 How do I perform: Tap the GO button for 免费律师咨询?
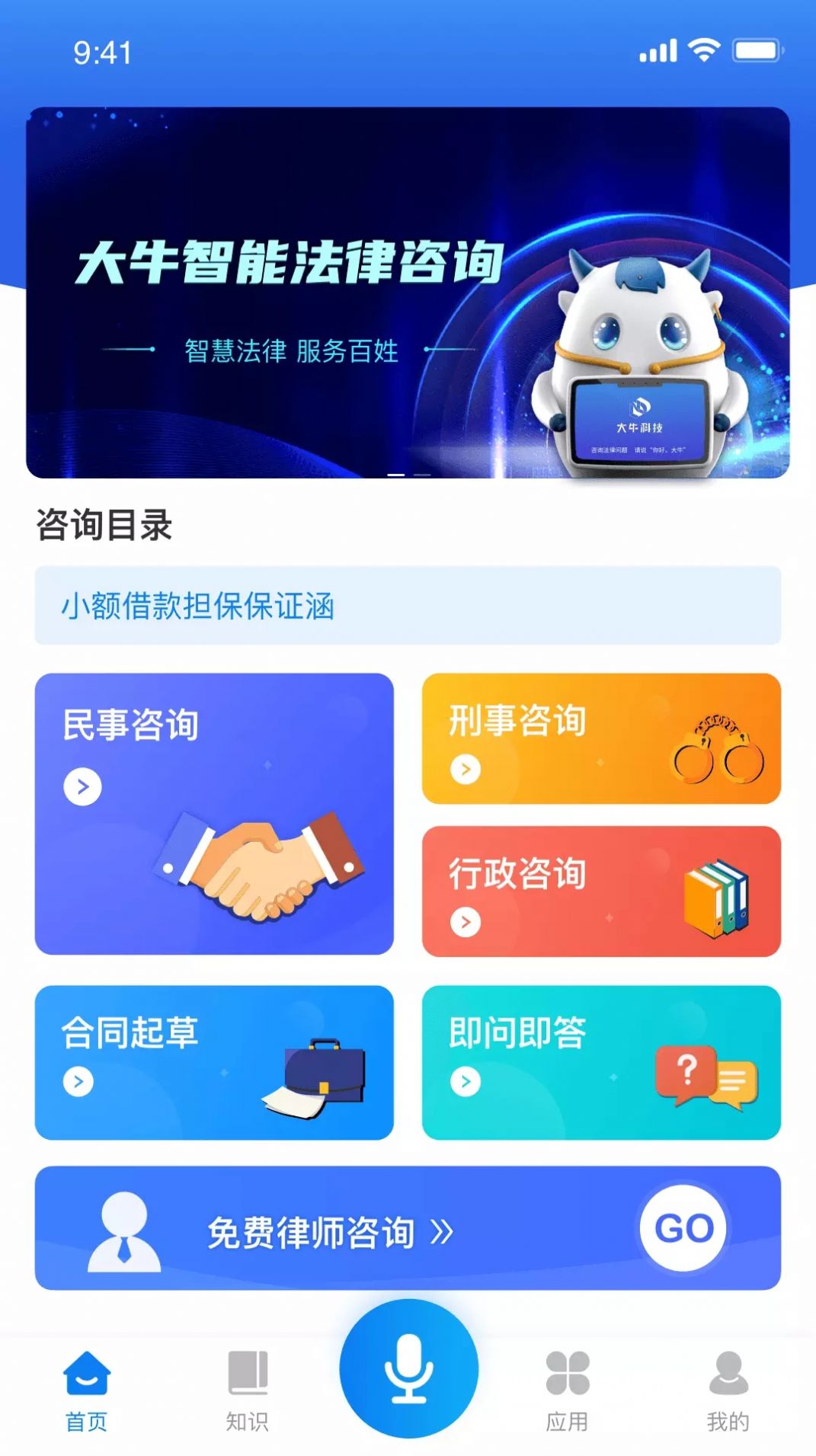[683, 1228]
